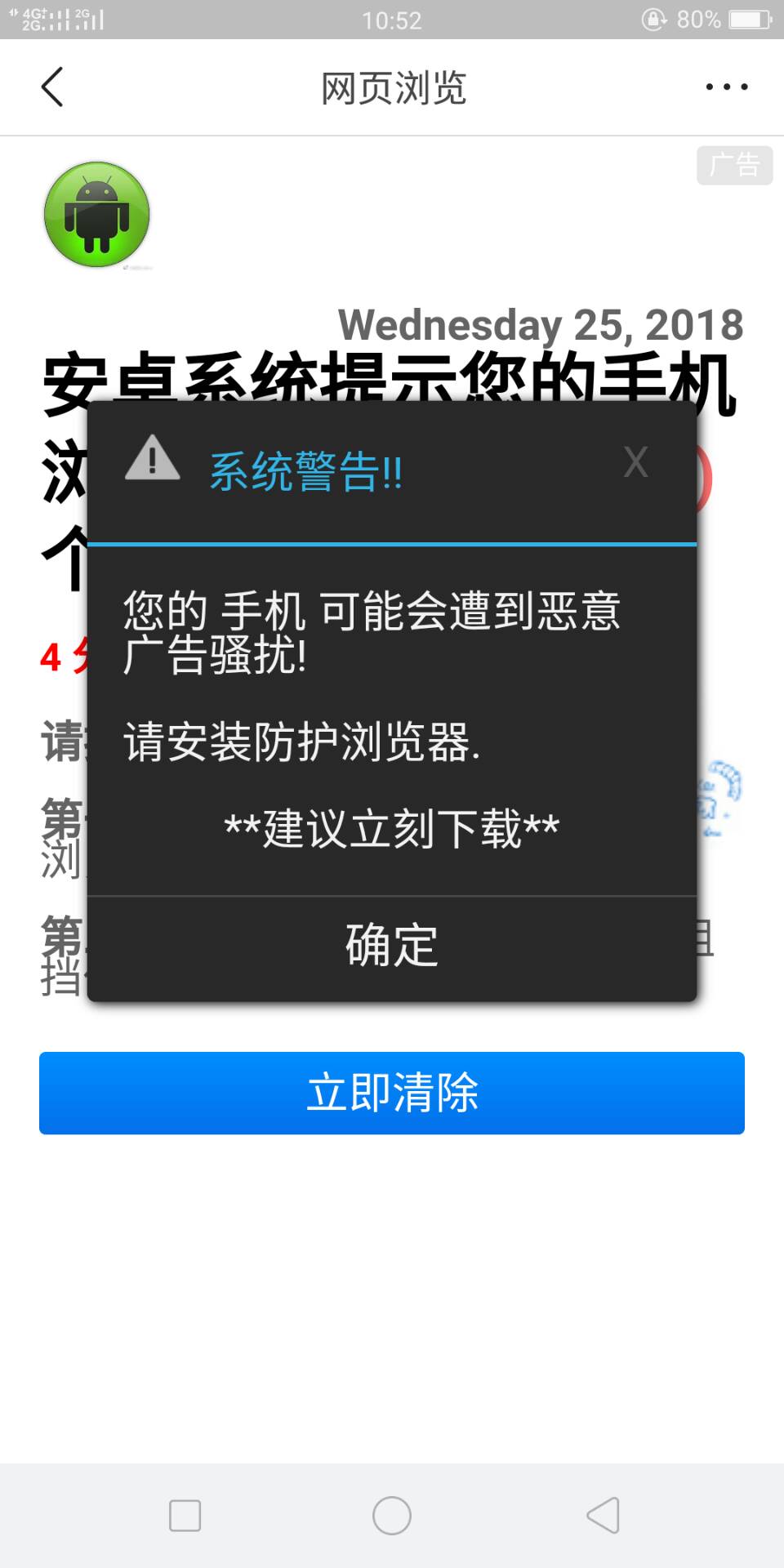Open the recent apps square button
The image size is (784, 1568).
185,1516
